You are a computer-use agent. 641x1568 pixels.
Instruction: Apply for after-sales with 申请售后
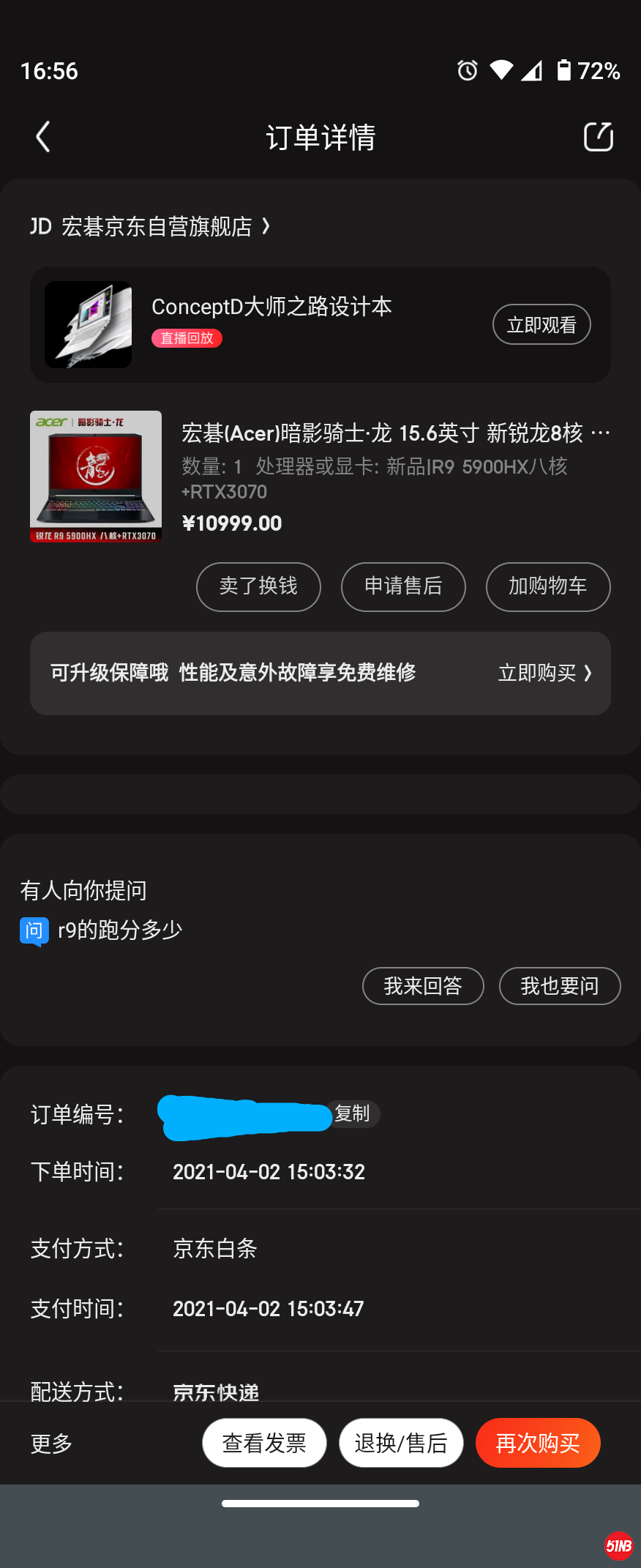pyautogui.click(x=403, y=586)
